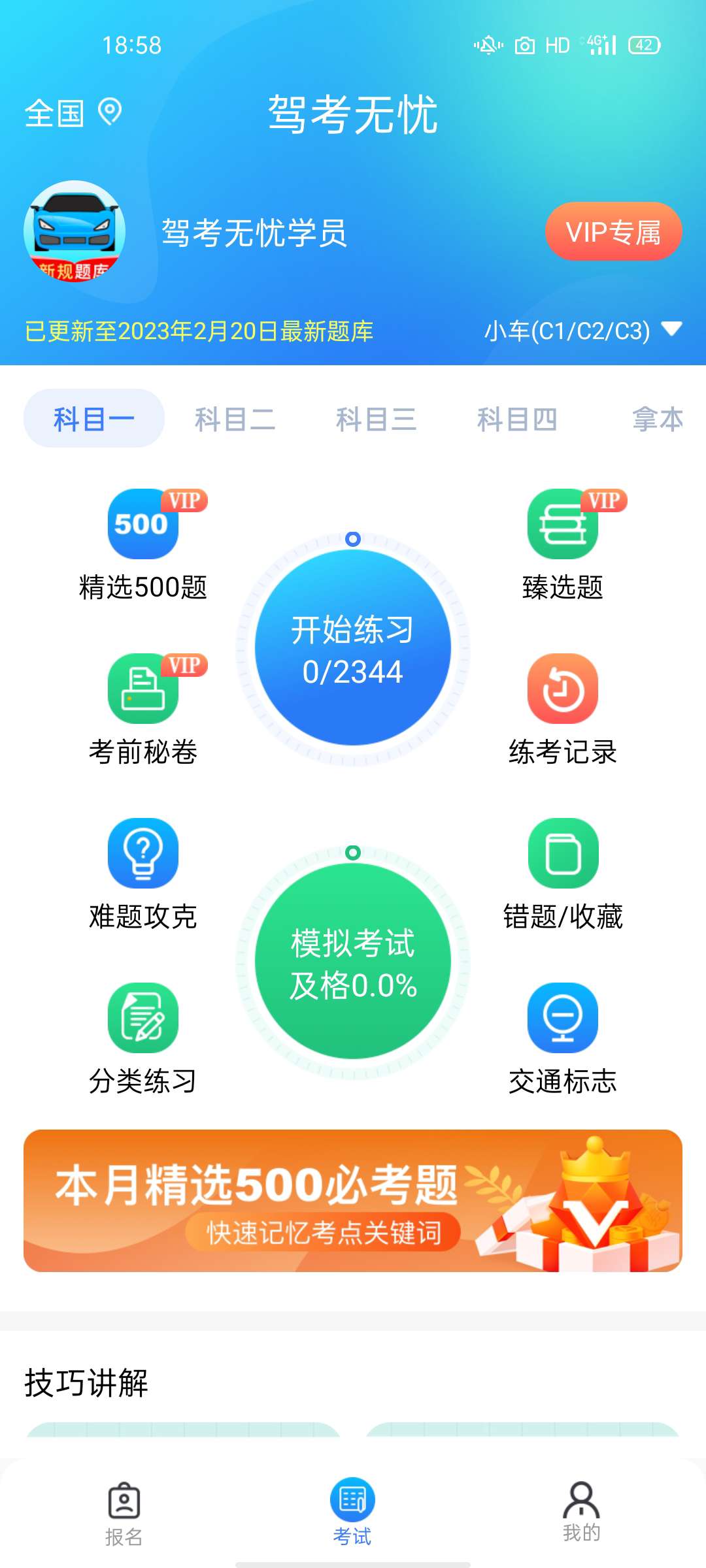The image size is (706, 1568).
Task: Select the 科目四 tab
Action: click(x=517, y=419)
